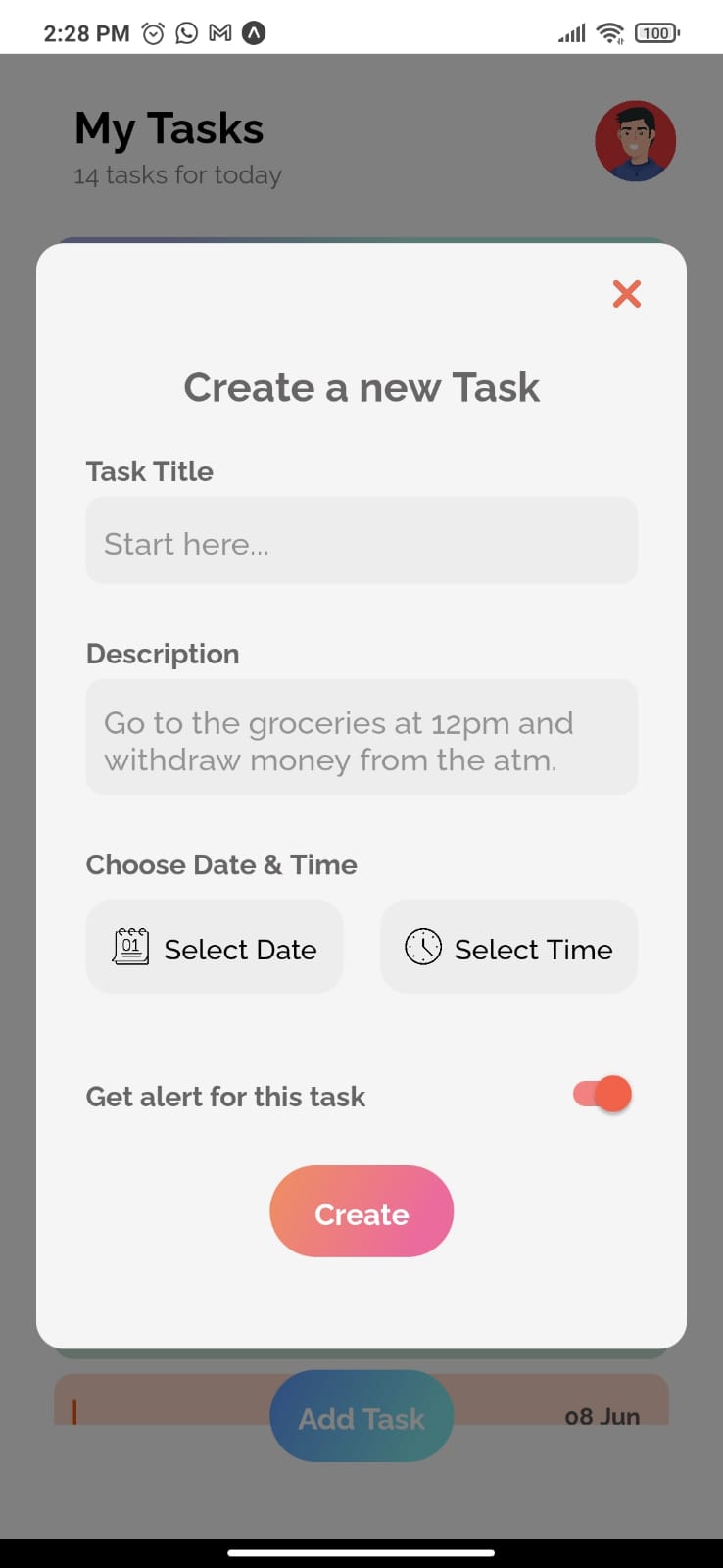723x1568 pixels.
Task: Check the battery indicator in the status bar
Action: pos(655,31)
